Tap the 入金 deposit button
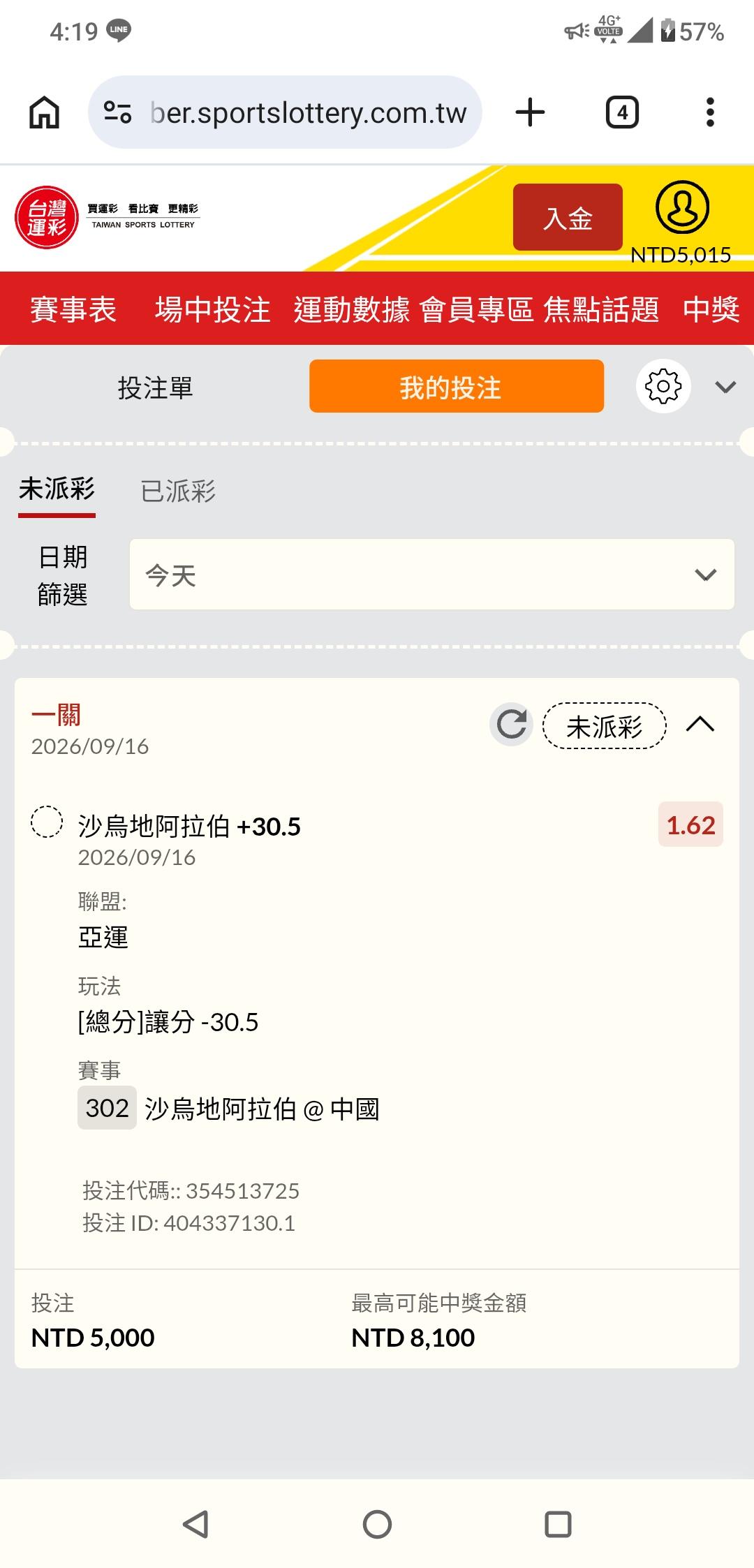This screenshot has height=1568, width=754. tap(568, 217)
